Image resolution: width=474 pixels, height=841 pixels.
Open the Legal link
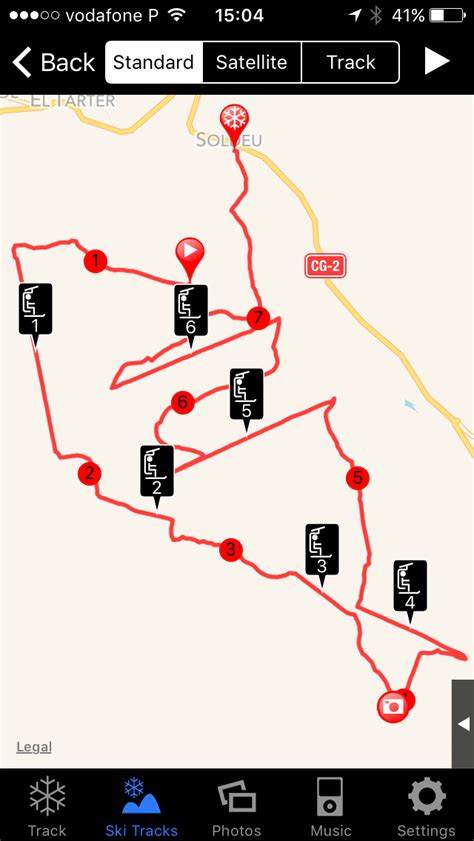34,747
